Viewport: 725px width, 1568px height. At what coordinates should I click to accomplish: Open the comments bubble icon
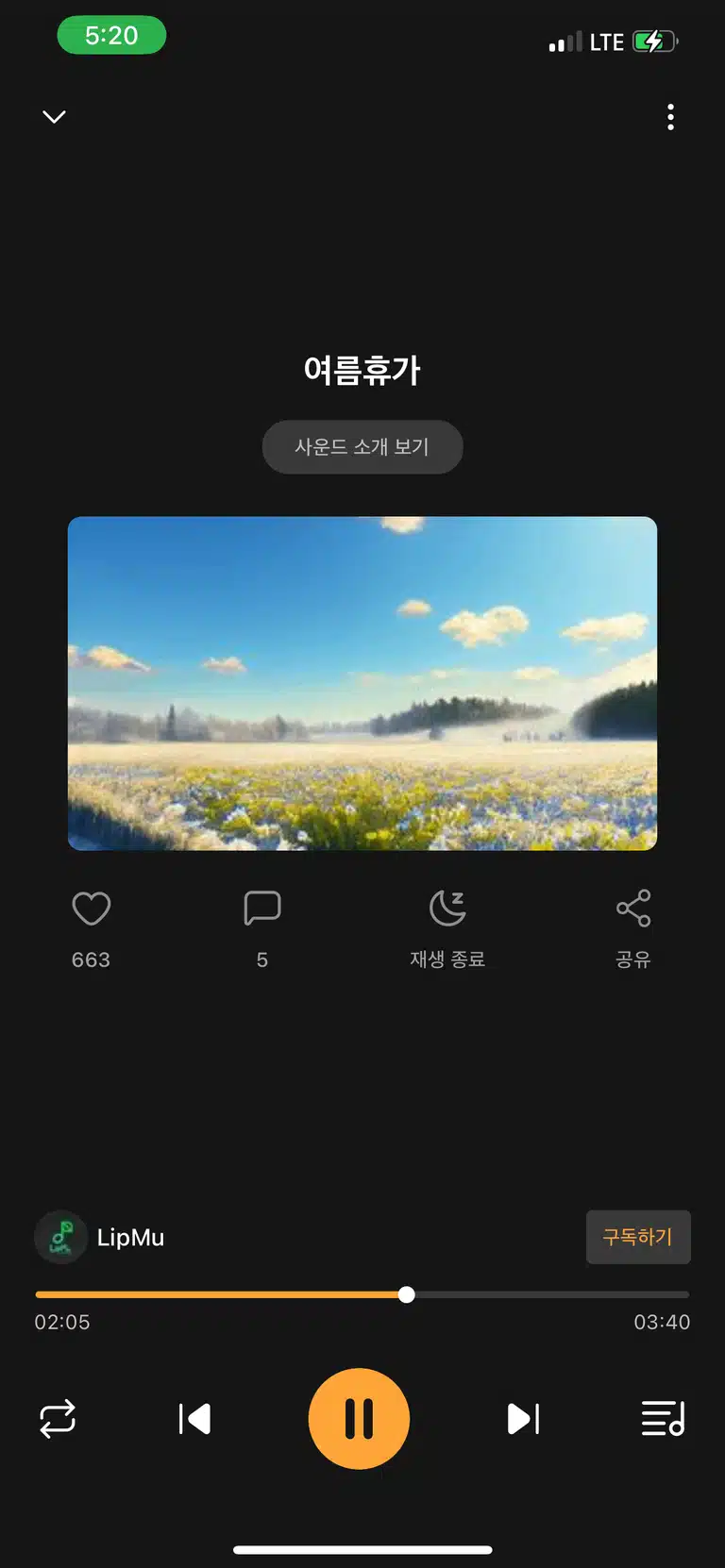click(x=262, y=909)
